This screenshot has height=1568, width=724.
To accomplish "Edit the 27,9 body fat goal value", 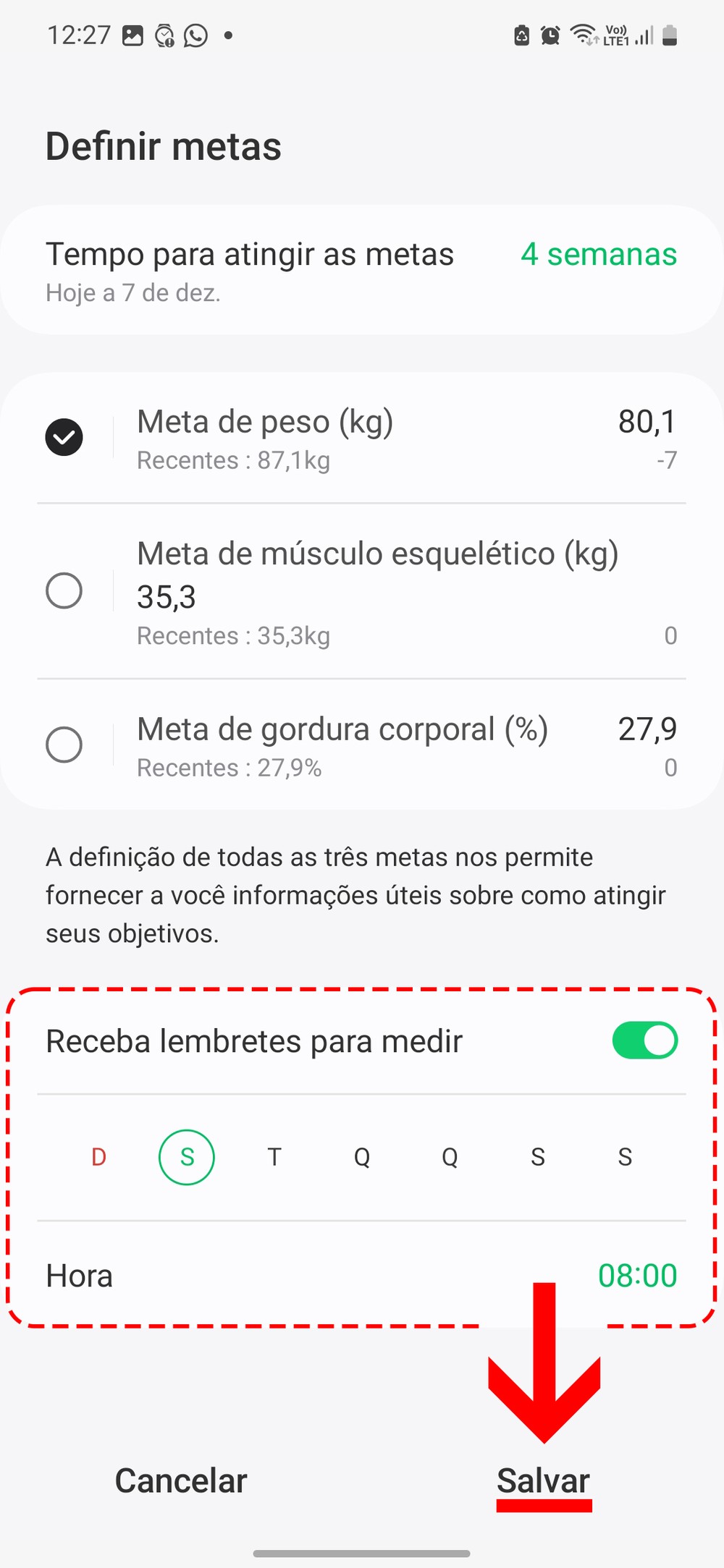I will pos(647,729).
